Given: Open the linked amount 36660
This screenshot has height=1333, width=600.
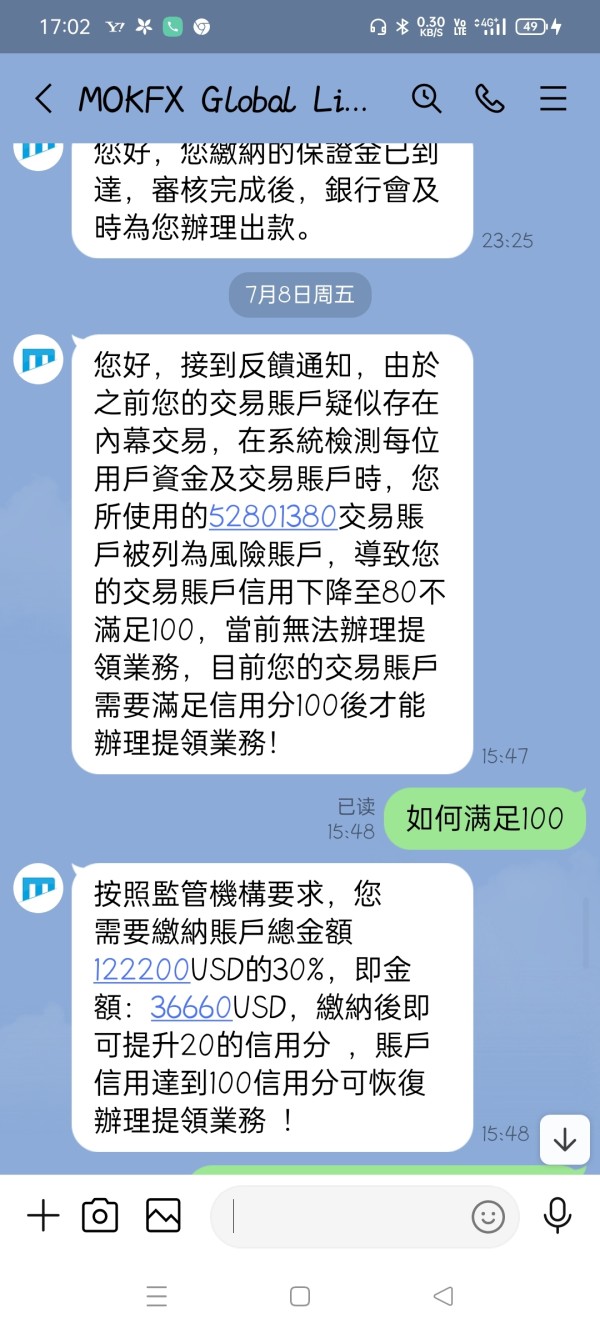Looking at the screenshot, I should pyautogui.click(x=191, y=1007).
